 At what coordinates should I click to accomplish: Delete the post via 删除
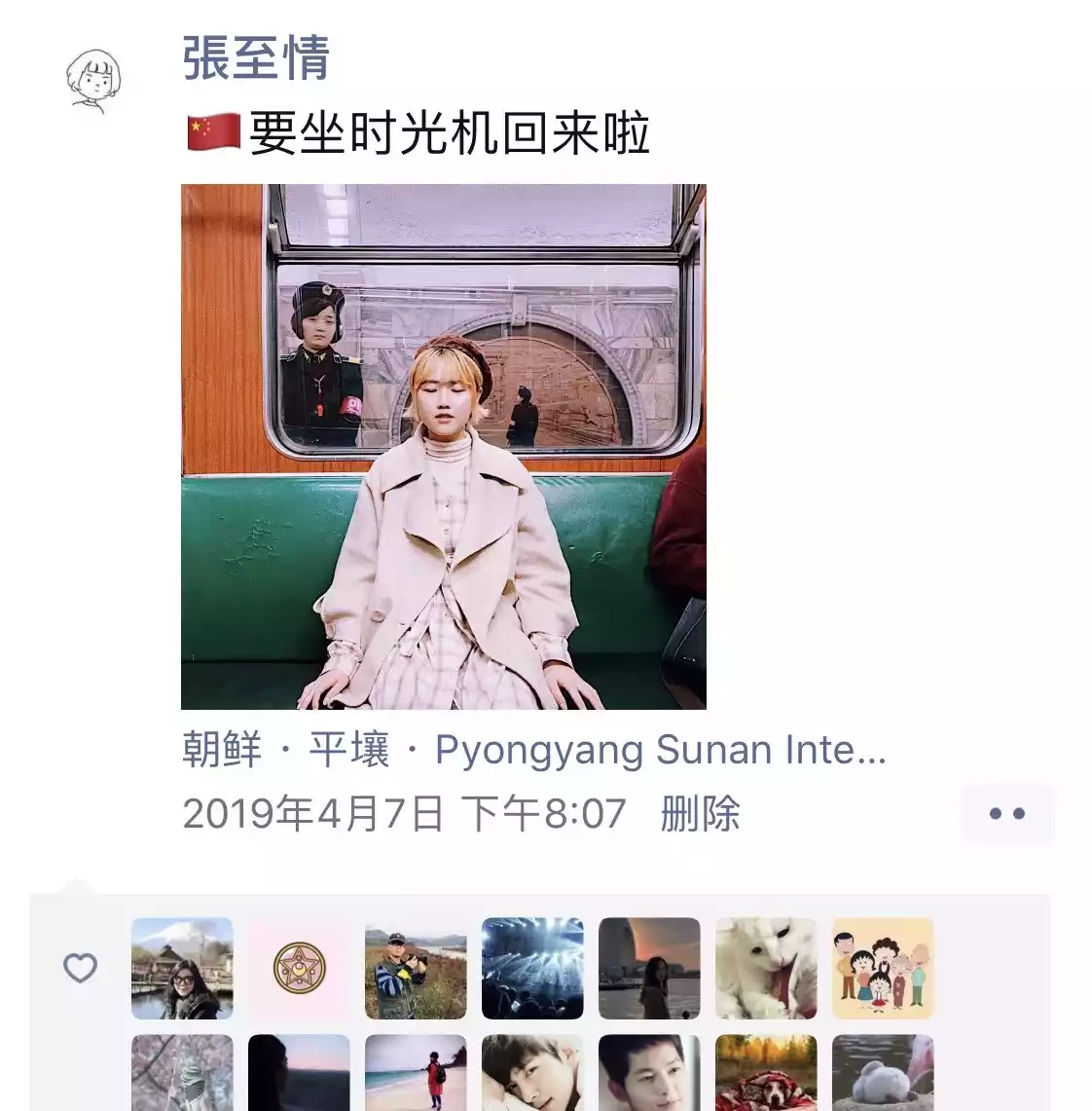pos(700,814)
